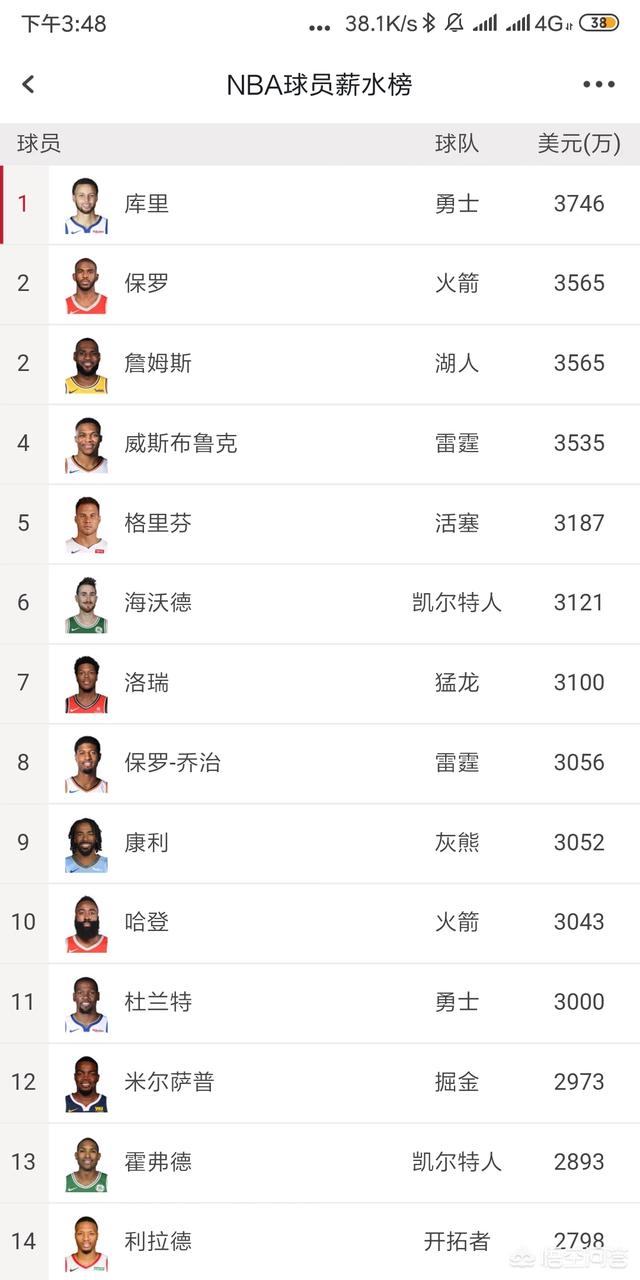
Task: Select the 洛瑞 Raptors row
Action: coord(320,684)
